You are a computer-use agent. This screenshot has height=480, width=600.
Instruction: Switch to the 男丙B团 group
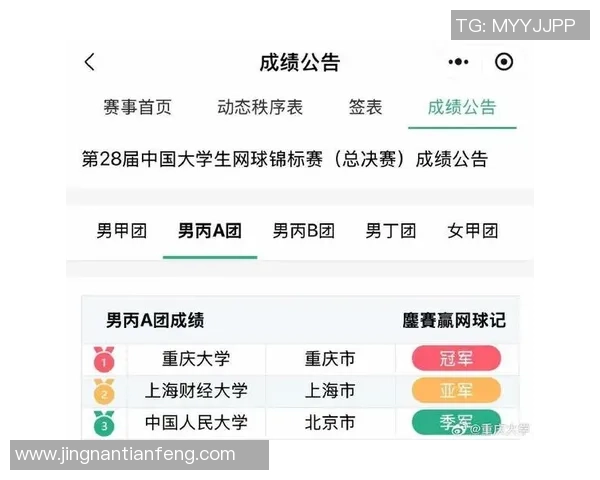303,230
